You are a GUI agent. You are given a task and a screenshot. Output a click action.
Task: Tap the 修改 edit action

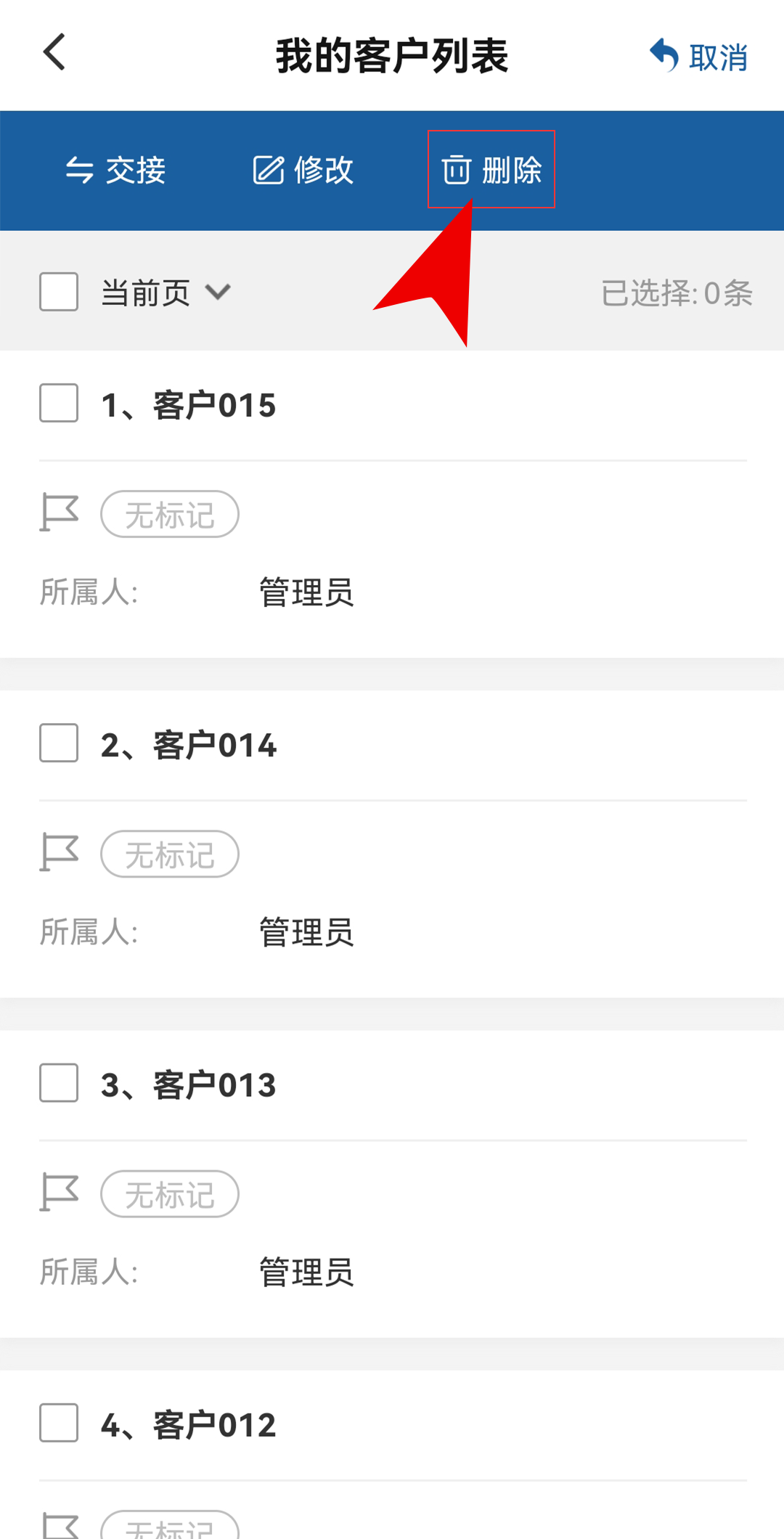(x=303, y=171)
